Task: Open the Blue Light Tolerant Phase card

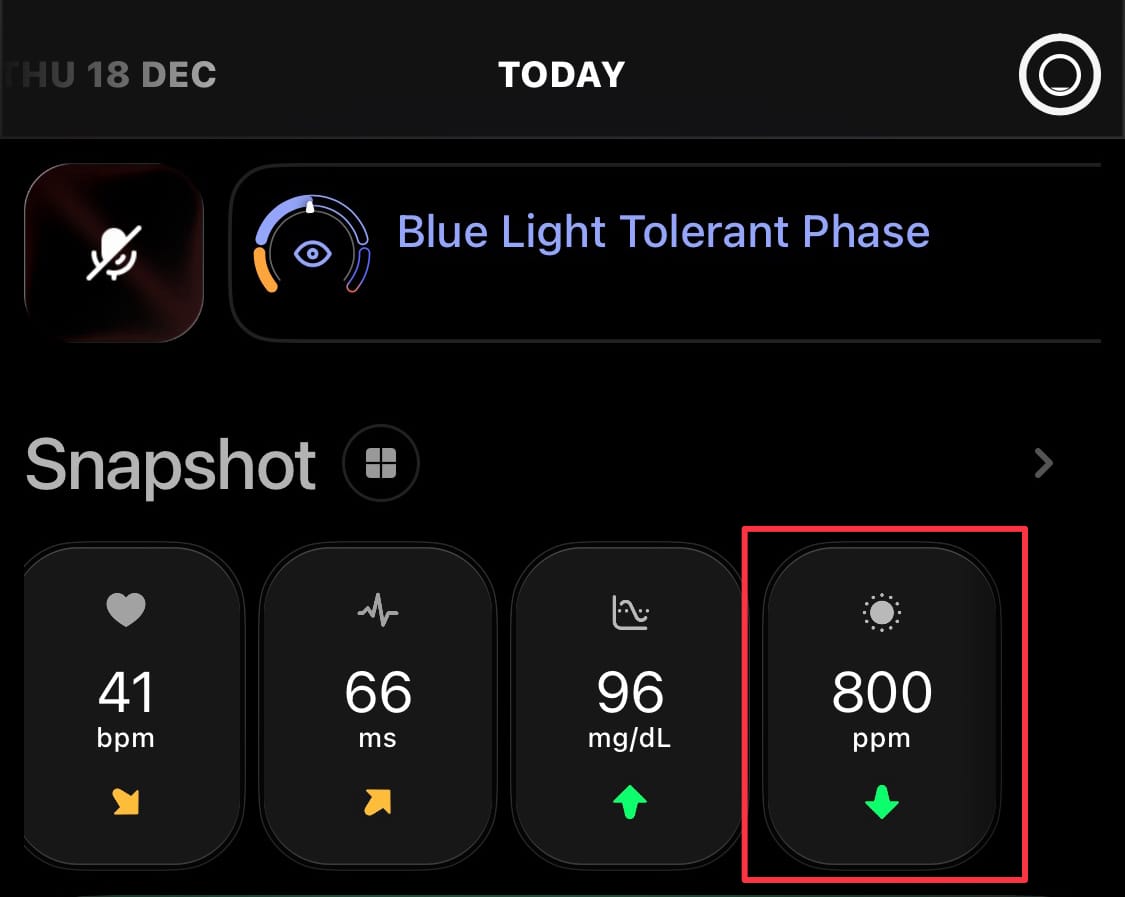Action: pos(663,255)
